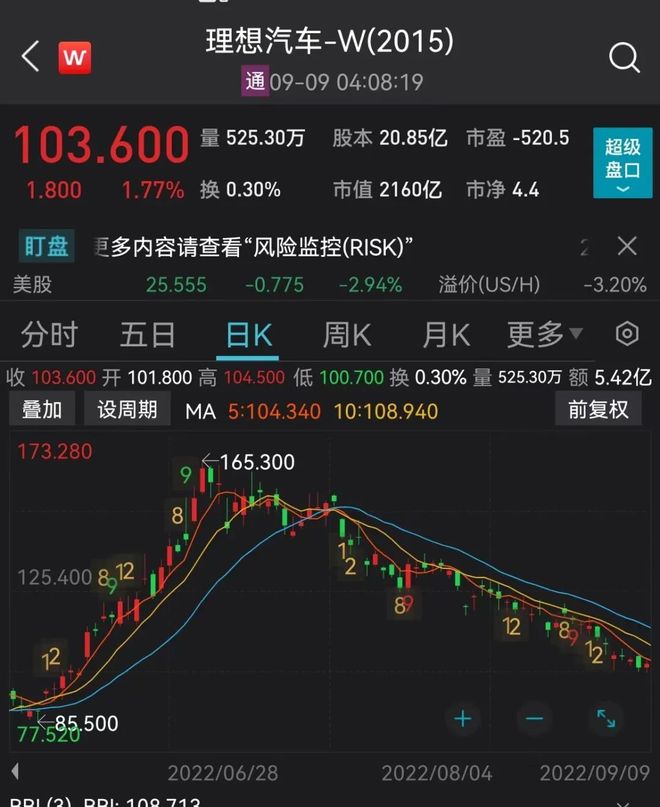Go back to the previous screen

tap(30, 57)
